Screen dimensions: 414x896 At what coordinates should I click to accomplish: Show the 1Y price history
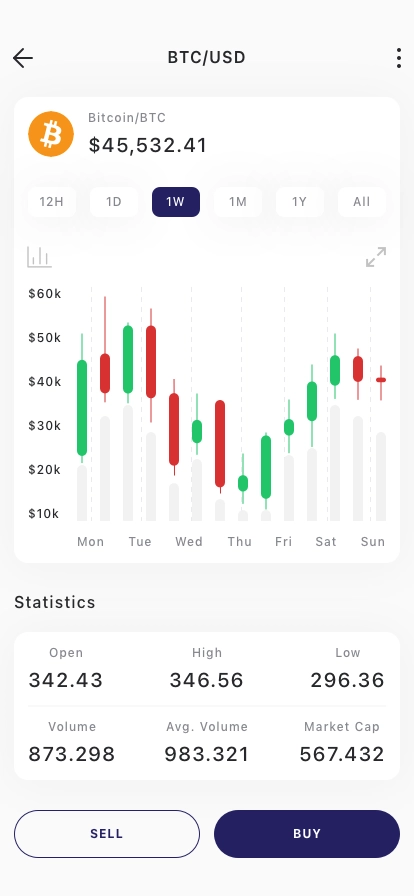(x=300, y=202)
